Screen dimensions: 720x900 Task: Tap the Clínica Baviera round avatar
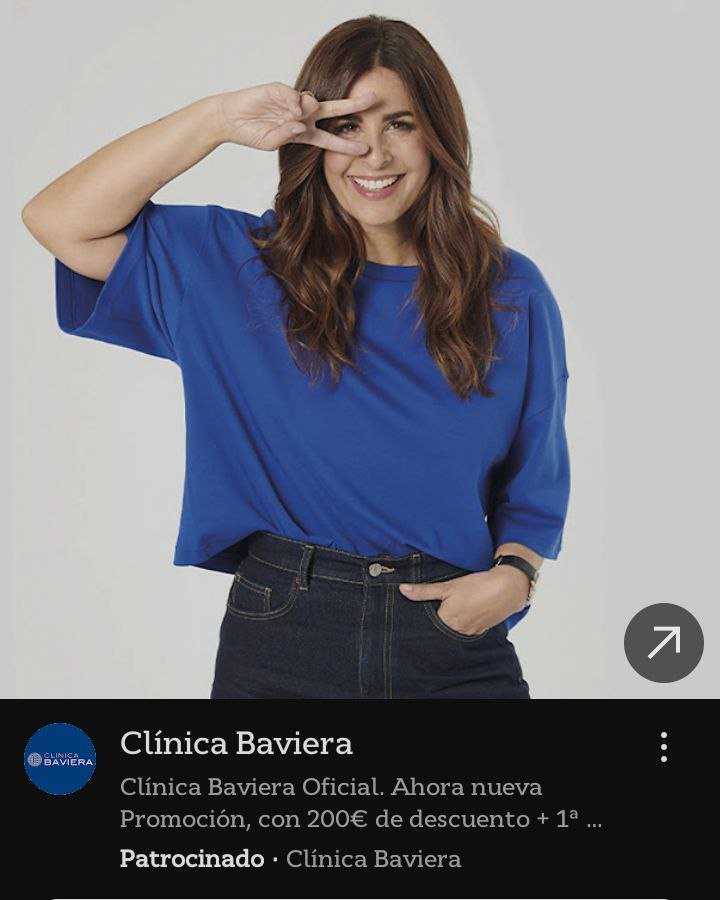pyautogui.click(x=60, y=759)
